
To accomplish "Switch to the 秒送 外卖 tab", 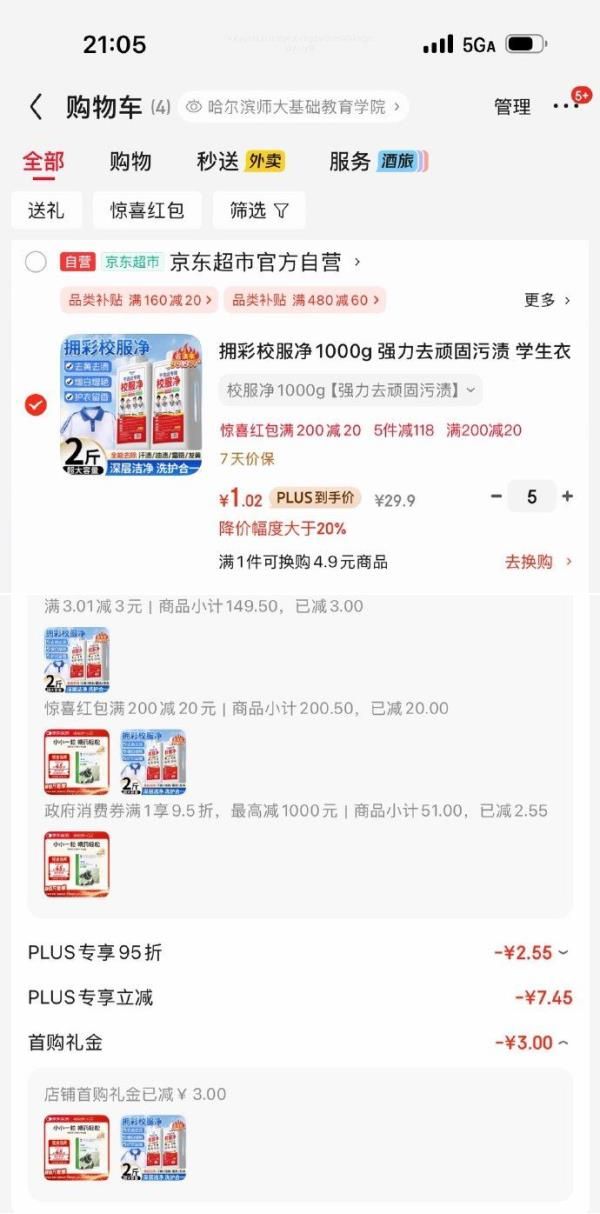I will (240, 162).
